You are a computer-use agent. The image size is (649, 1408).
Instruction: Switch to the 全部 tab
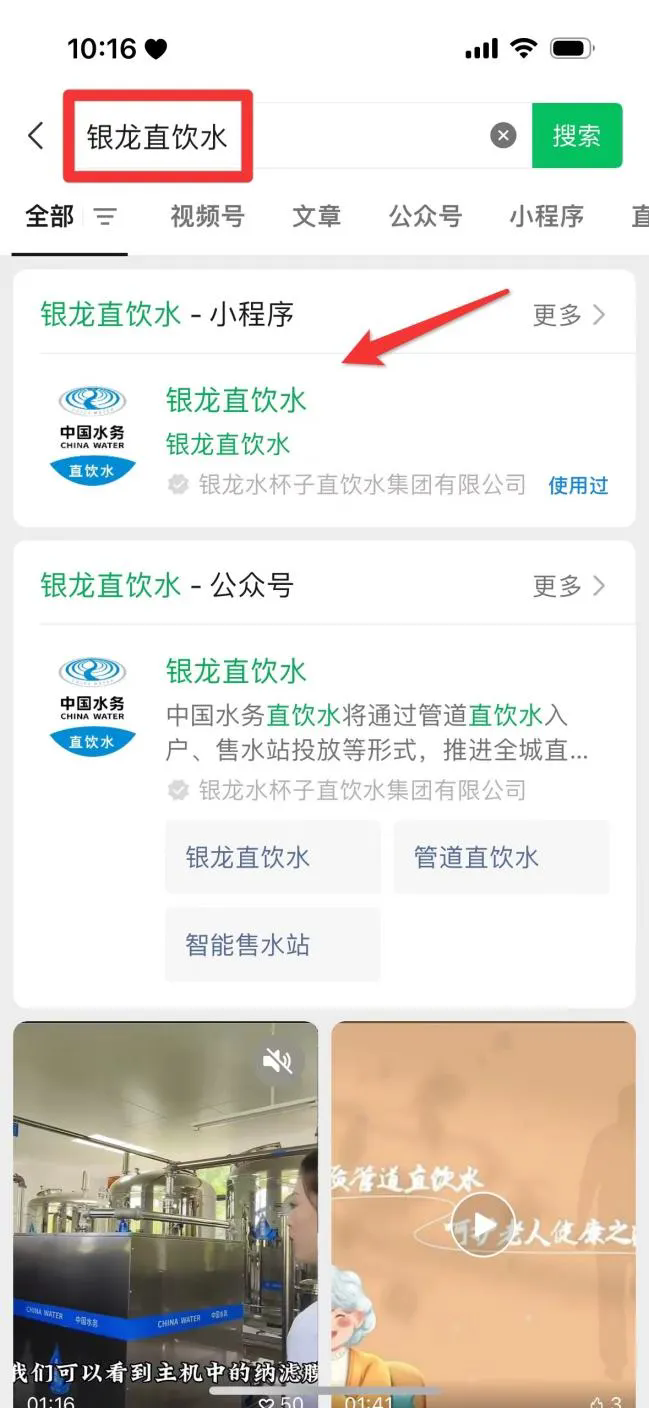pyautogui.click(x=50, y=216)
